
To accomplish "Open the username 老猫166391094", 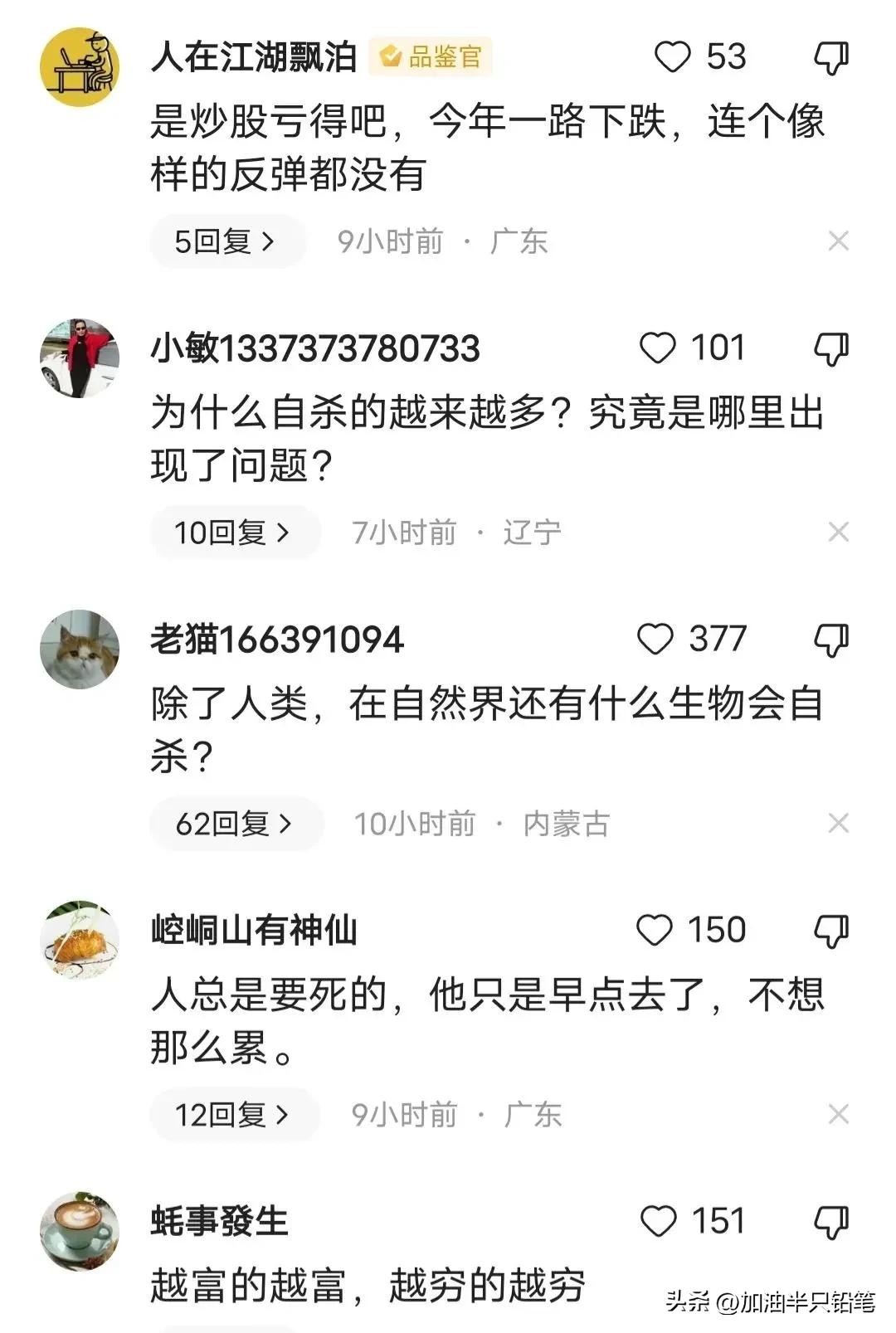I will tap(276, 640).
